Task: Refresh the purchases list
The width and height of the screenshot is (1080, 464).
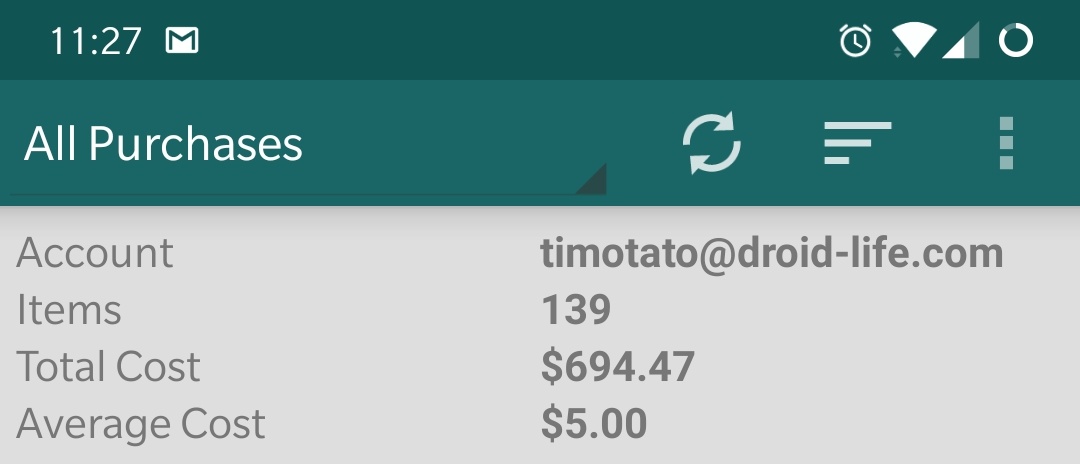Action: [712, 144]
